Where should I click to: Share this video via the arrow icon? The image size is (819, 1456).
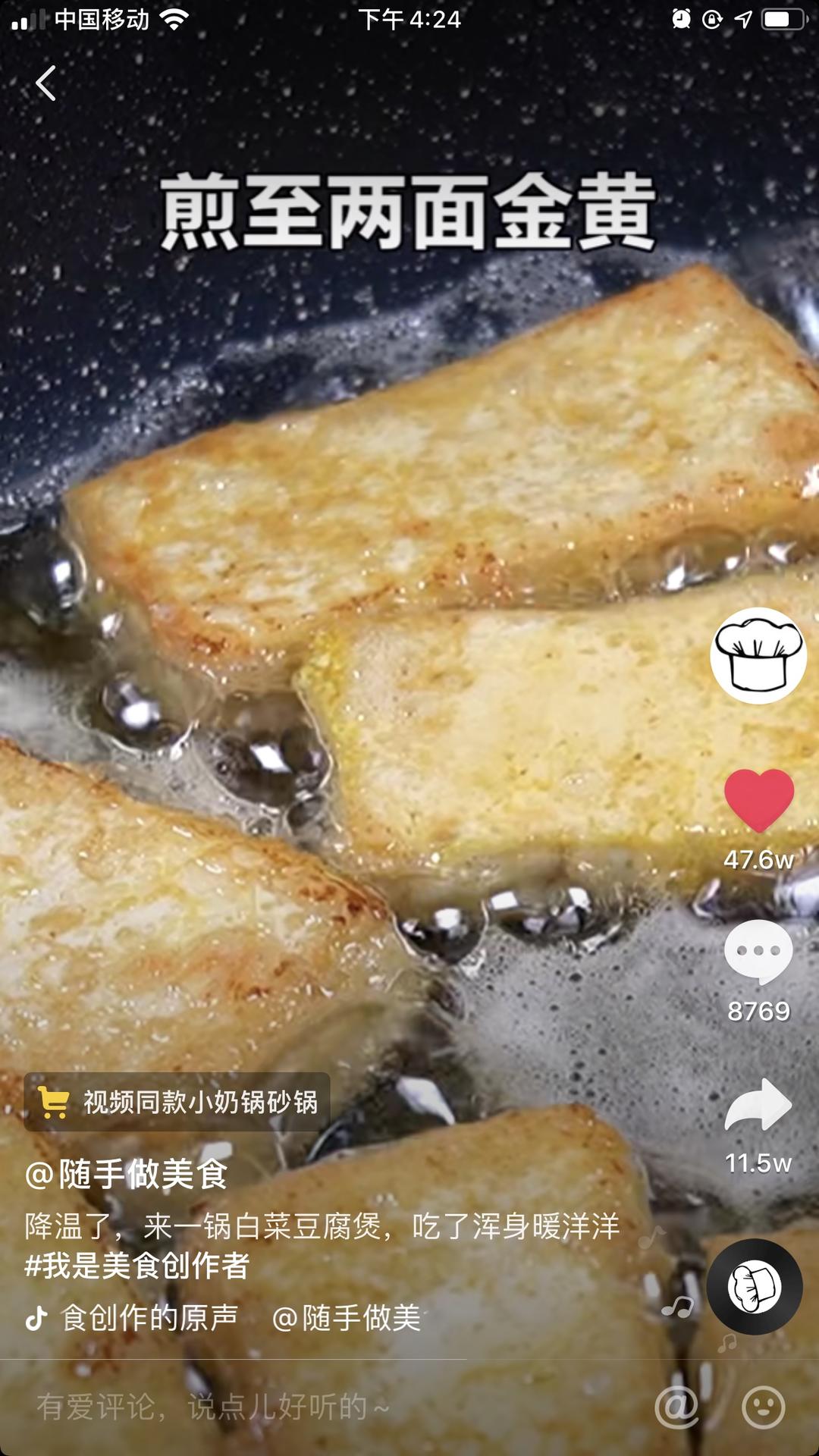758,1106
